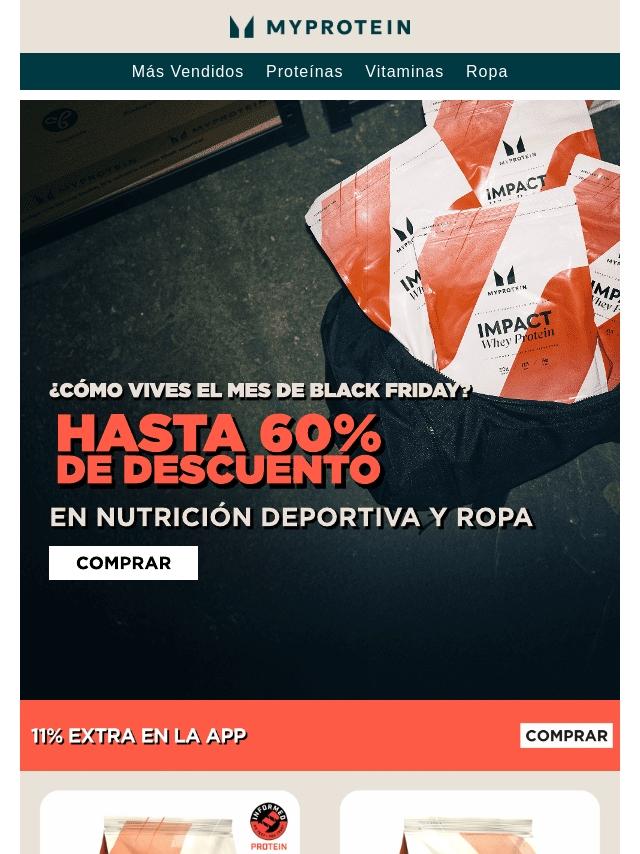Open the Vitaminas category
This screenshot has width=640, height=854.
tap(404, 72)
